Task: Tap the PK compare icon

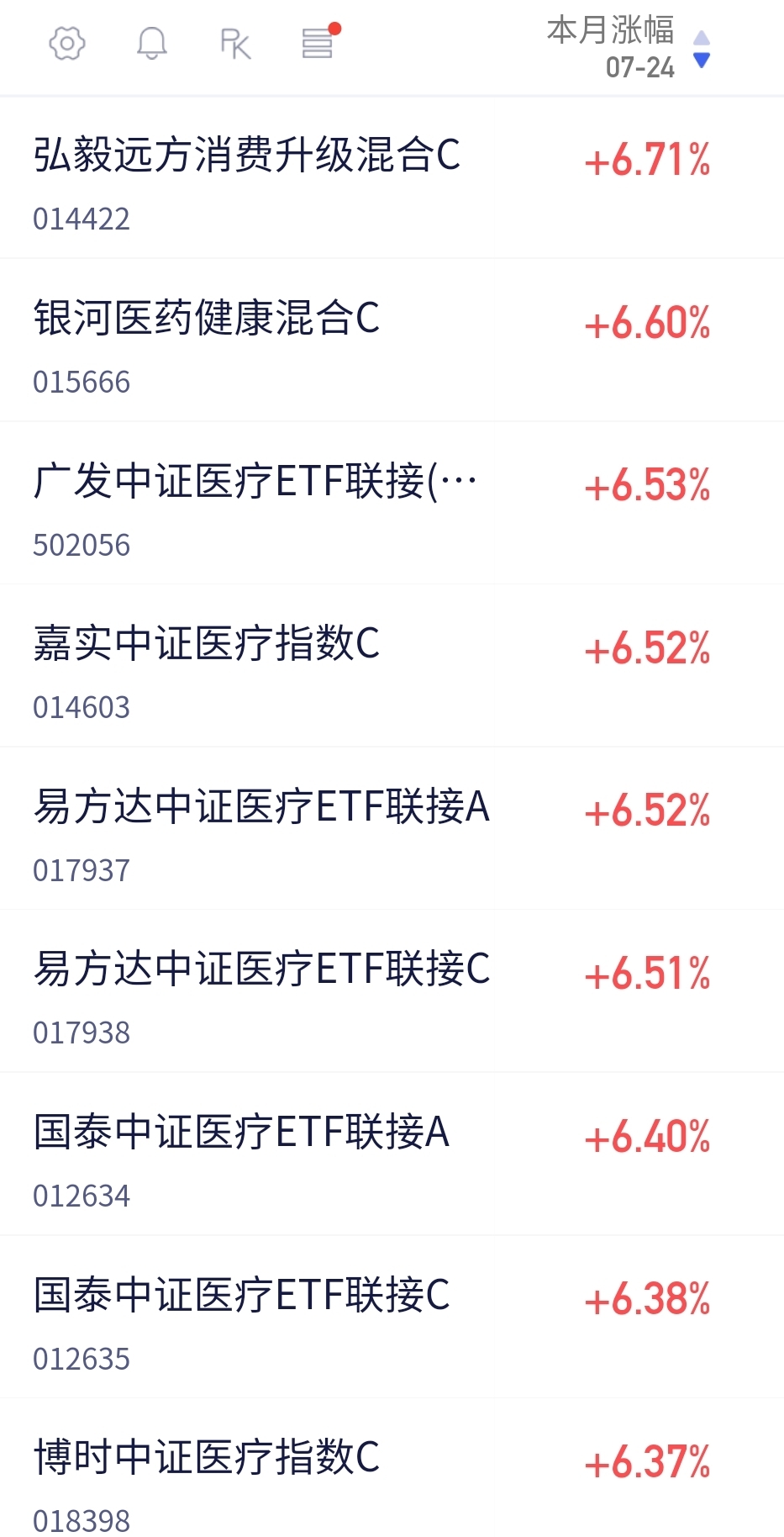Action: [235, 44]
